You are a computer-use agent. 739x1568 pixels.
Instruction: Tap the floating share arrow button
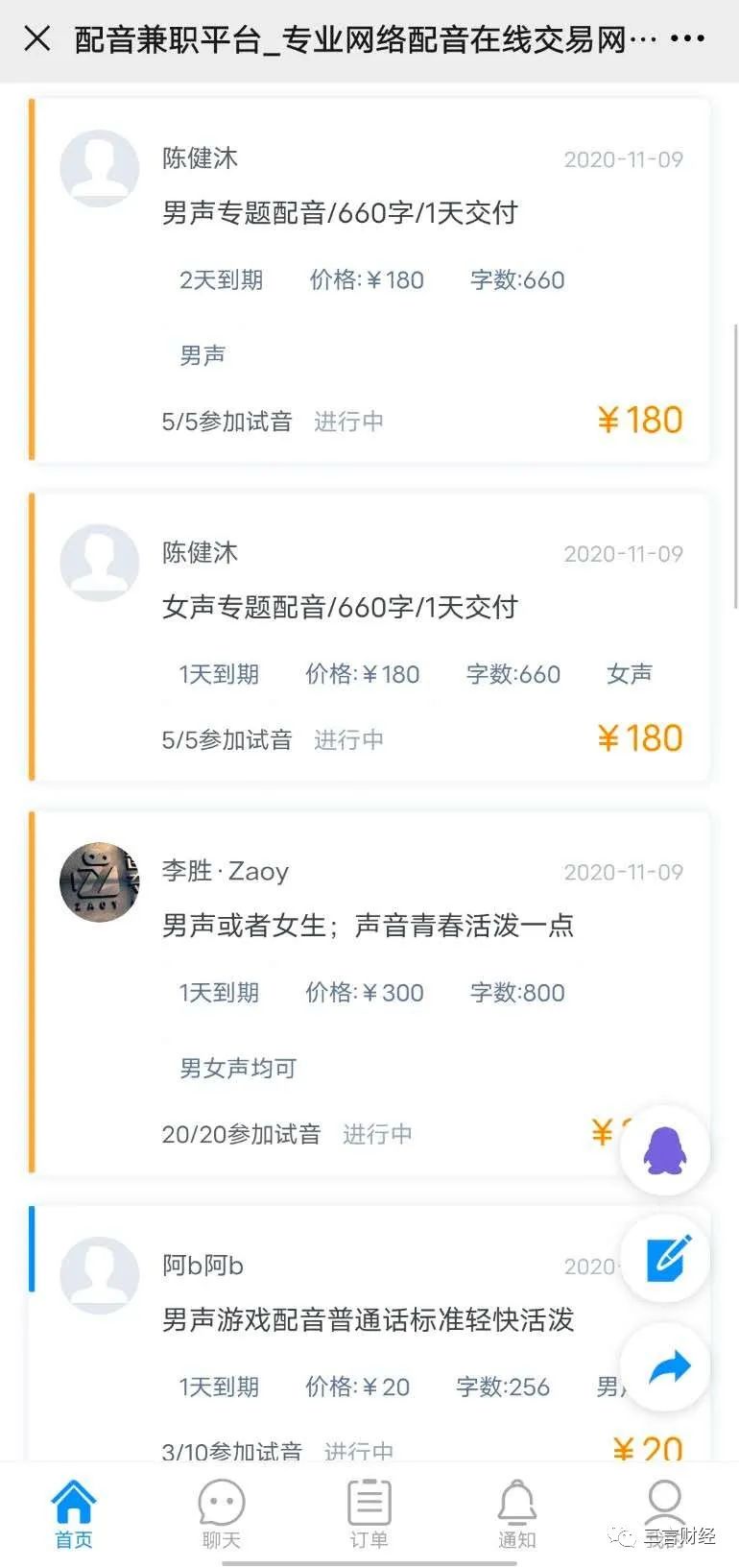pyautogui.click(x=665, y=1366)
